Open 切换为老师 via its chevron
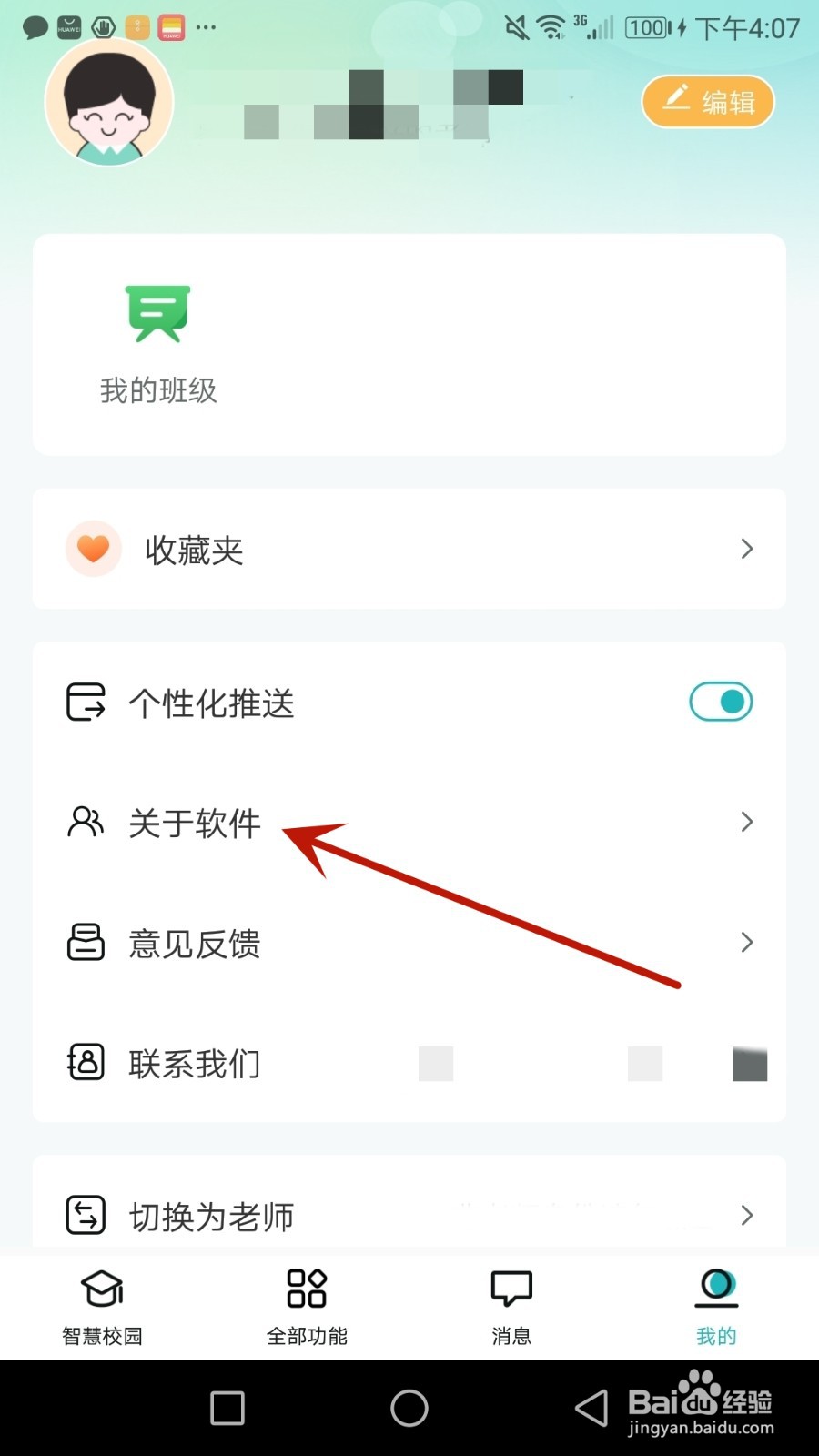 pos(746,1215)
